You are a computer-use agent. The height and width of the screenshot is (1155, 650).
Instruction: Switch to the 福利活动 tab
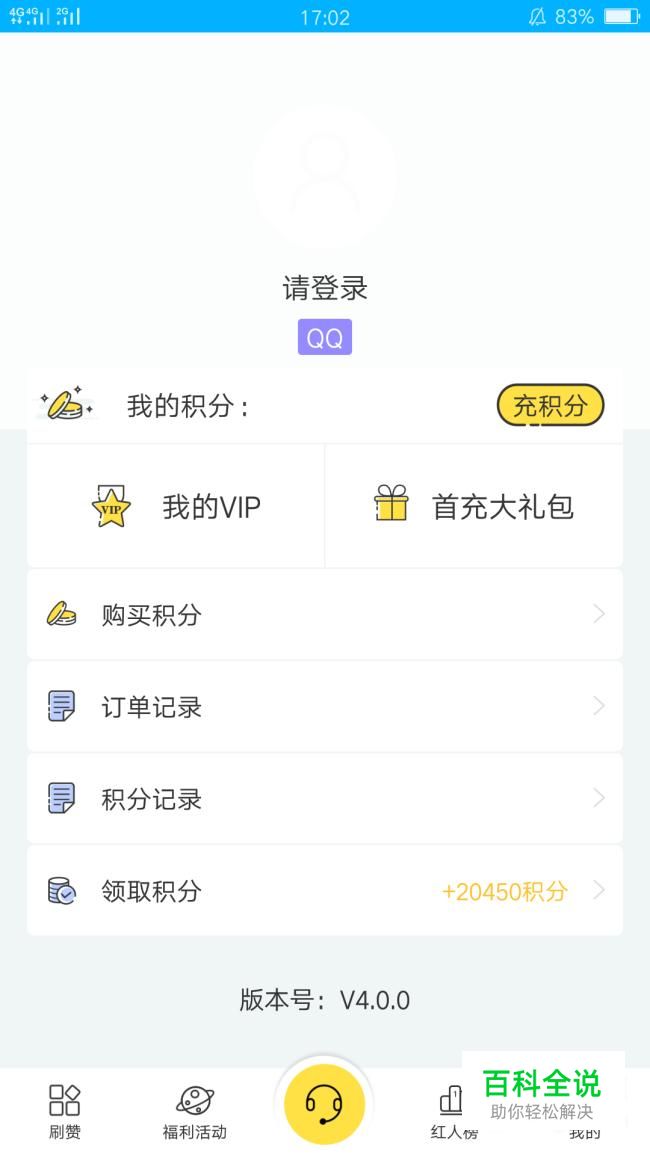click(195, 1111)
